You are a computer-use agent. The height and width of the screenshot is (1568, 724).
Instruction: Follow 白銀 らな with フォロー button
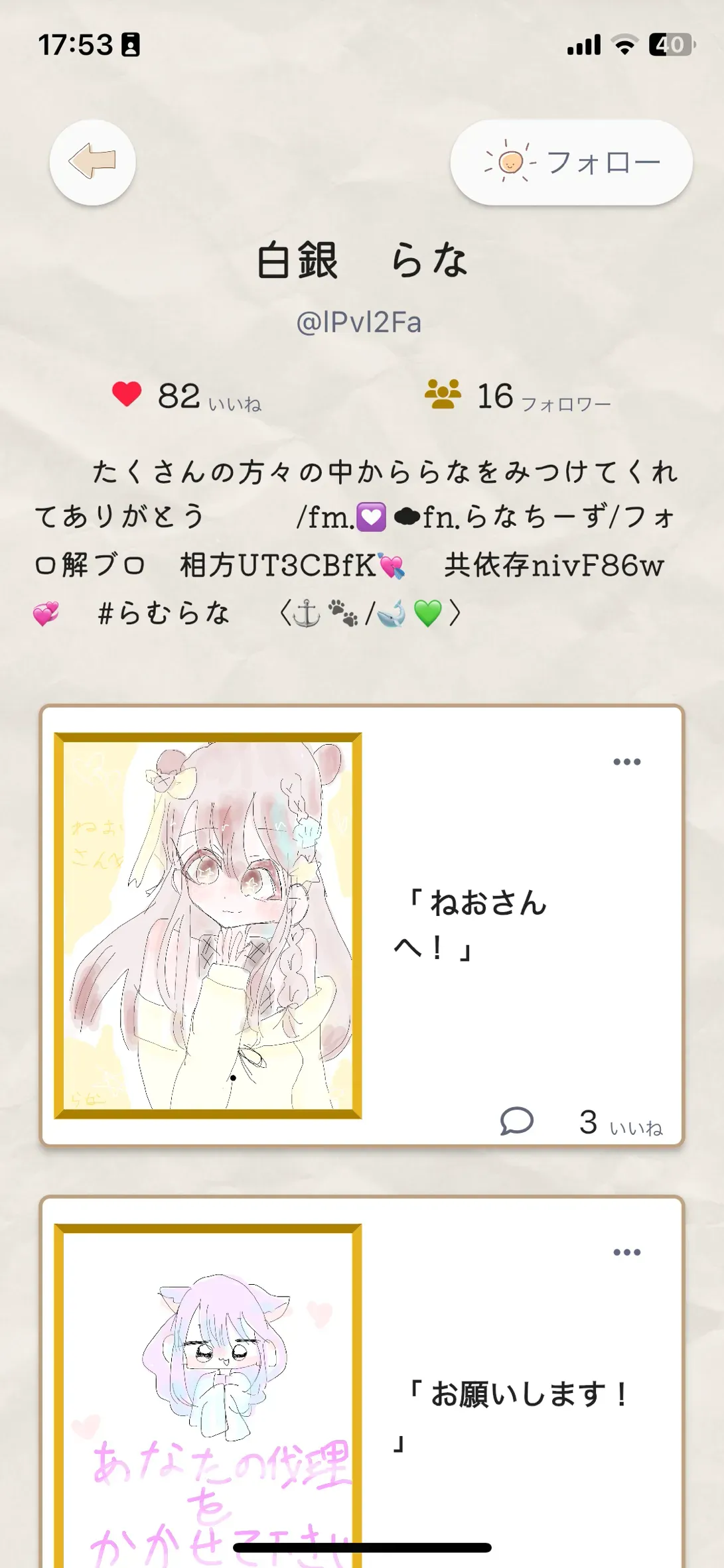(571, 162)
